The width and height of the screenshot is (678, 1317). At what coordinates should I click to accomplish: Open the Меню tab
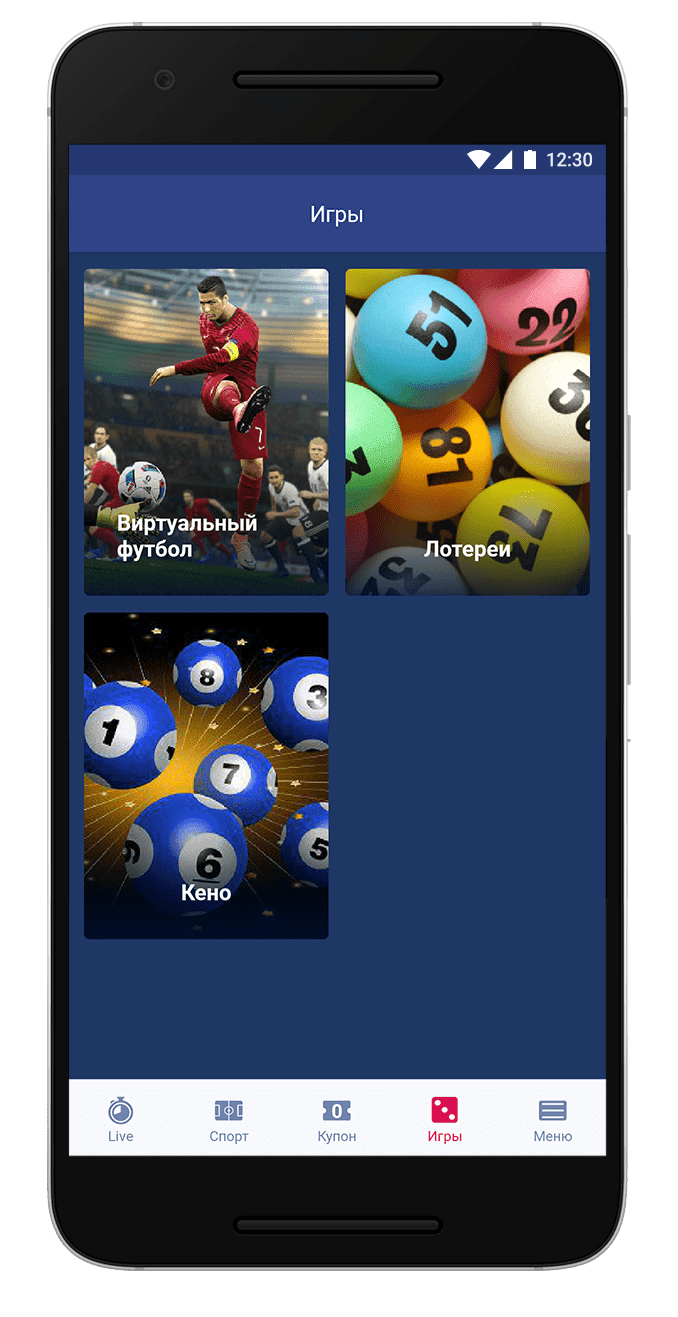click(552, 1118)
